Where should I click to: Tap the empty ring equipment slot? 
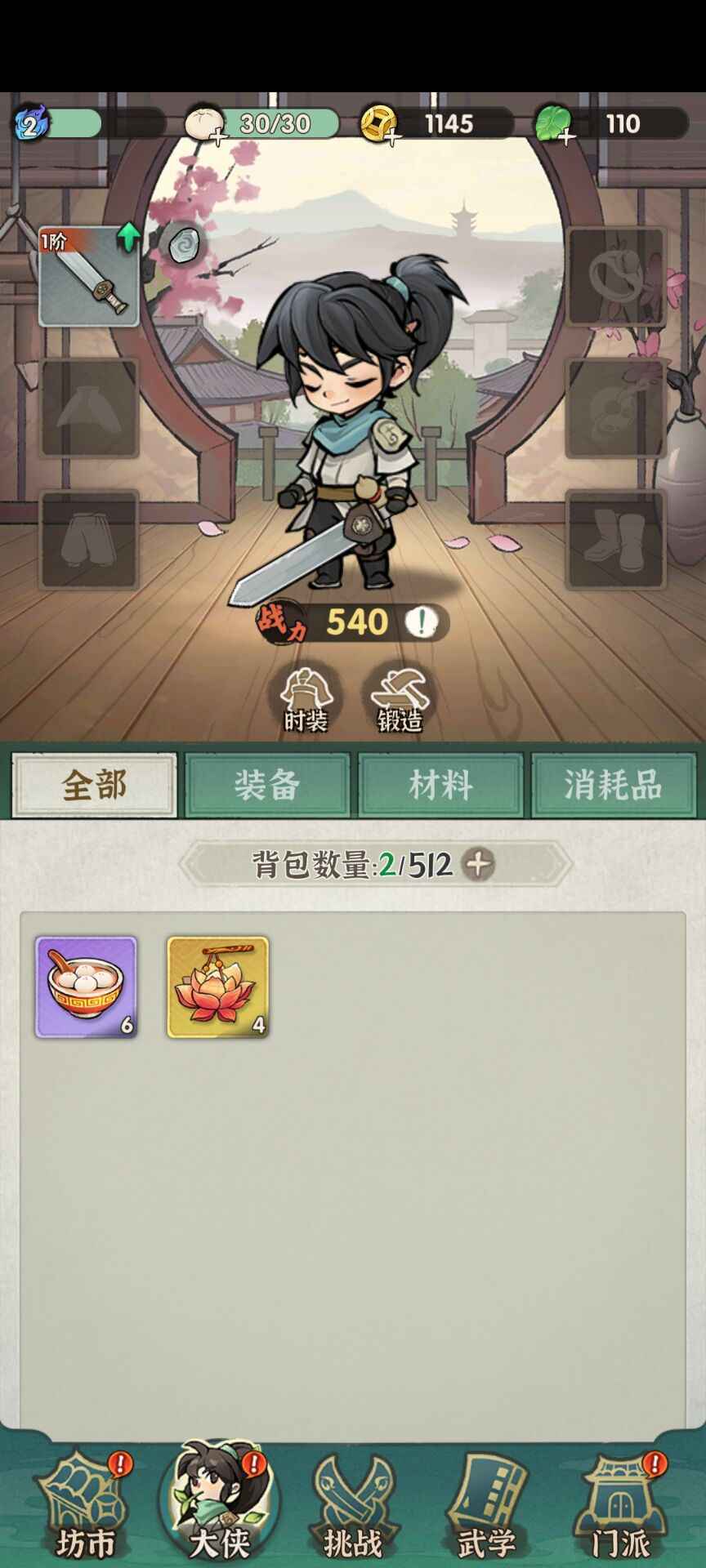(615, 276)
